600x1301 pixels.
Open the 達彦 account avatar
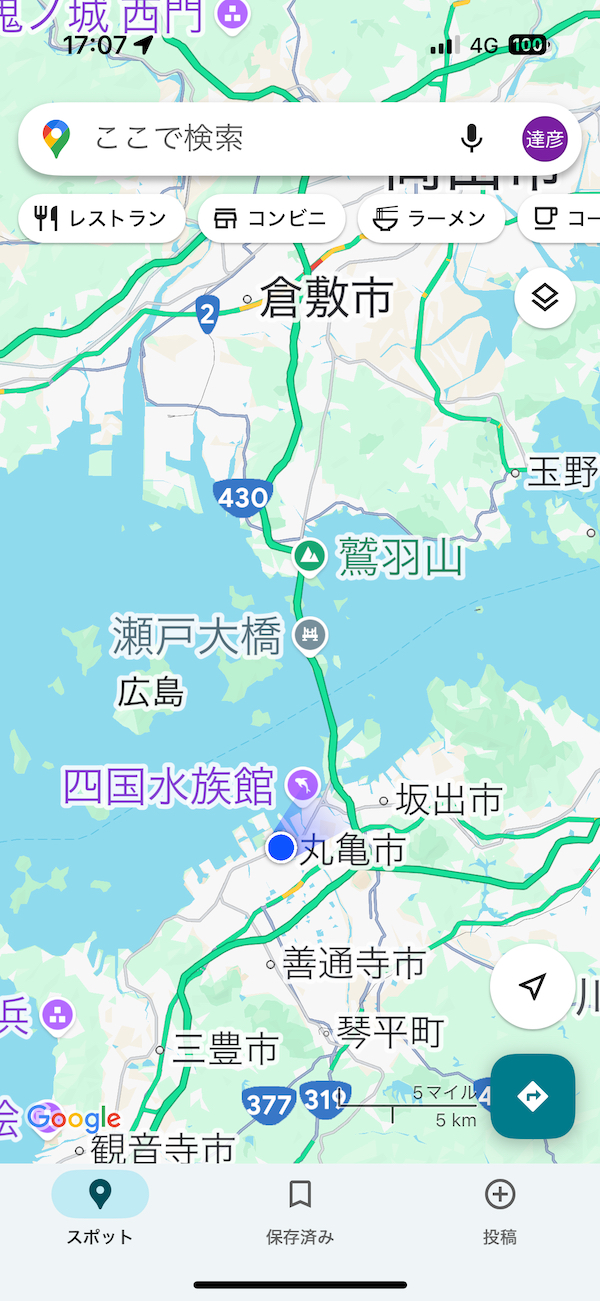click(x=544, y=139)
